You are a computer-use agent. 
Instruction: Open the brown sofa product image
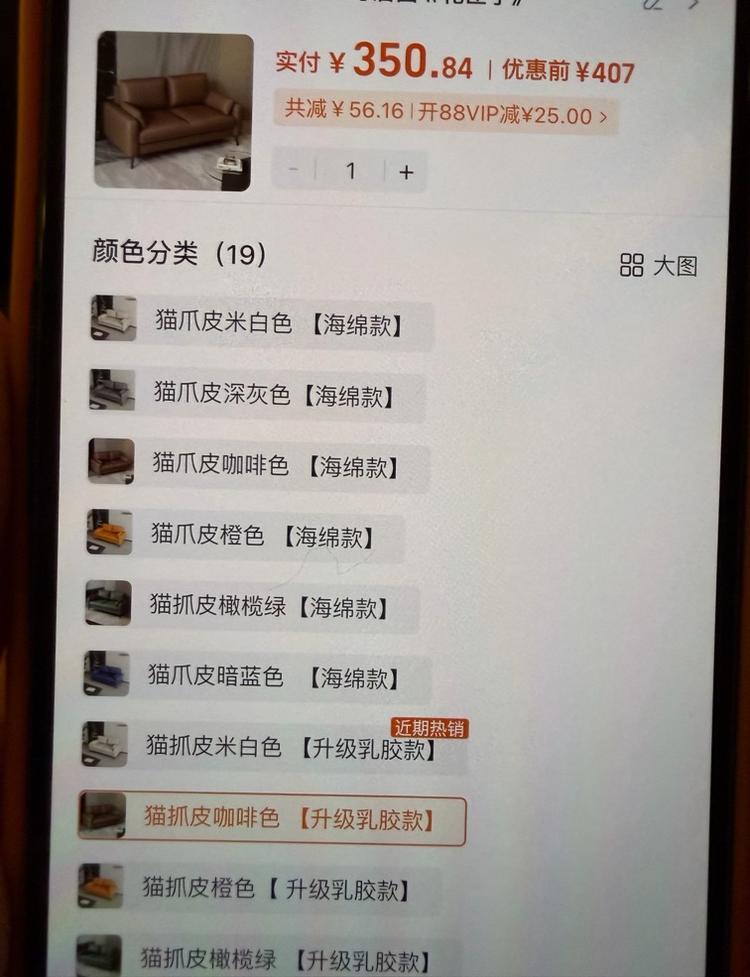(x=174, y=110)
